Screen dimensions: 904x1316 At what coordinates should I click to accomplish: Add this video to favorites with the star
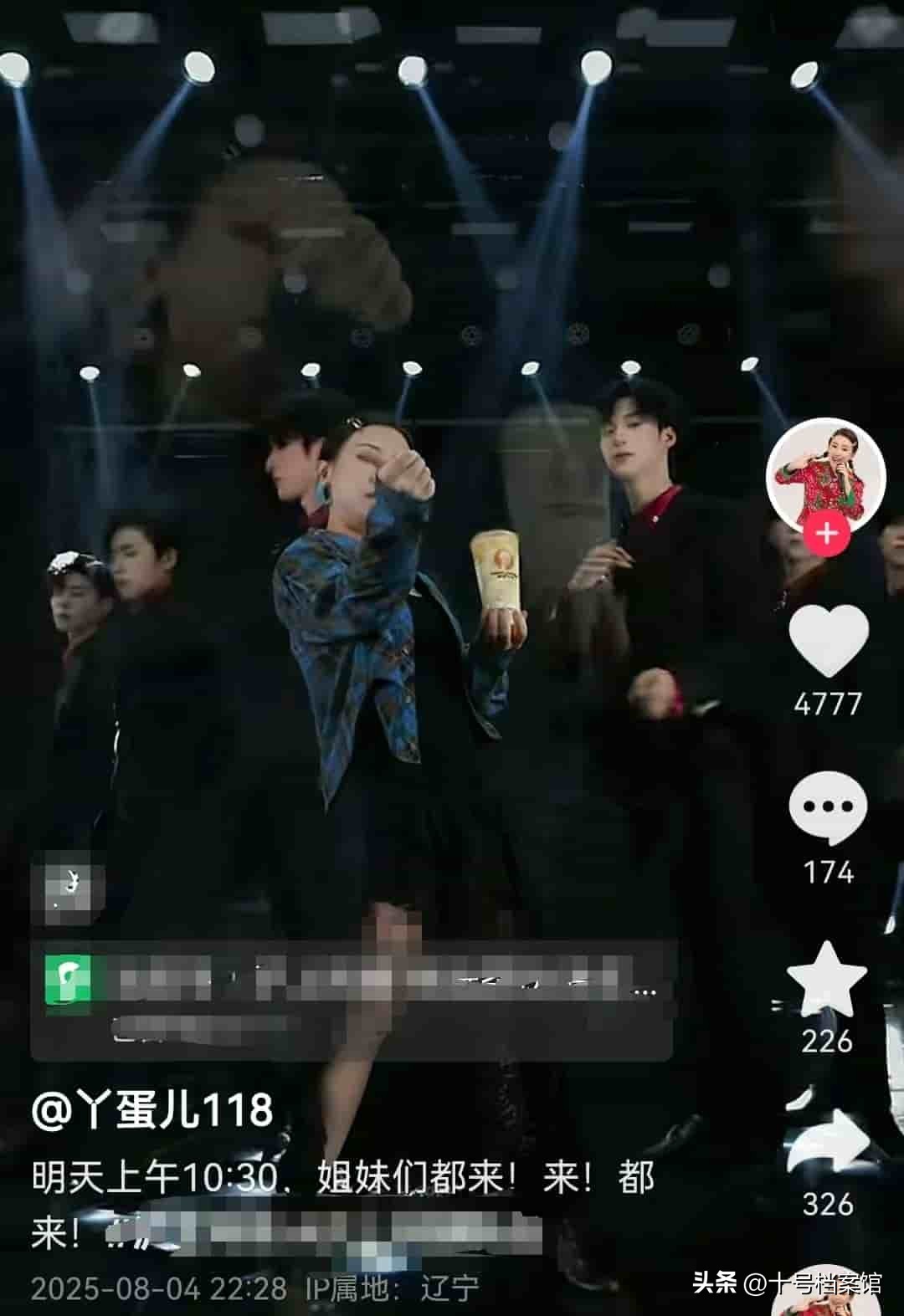coord(827,979)
